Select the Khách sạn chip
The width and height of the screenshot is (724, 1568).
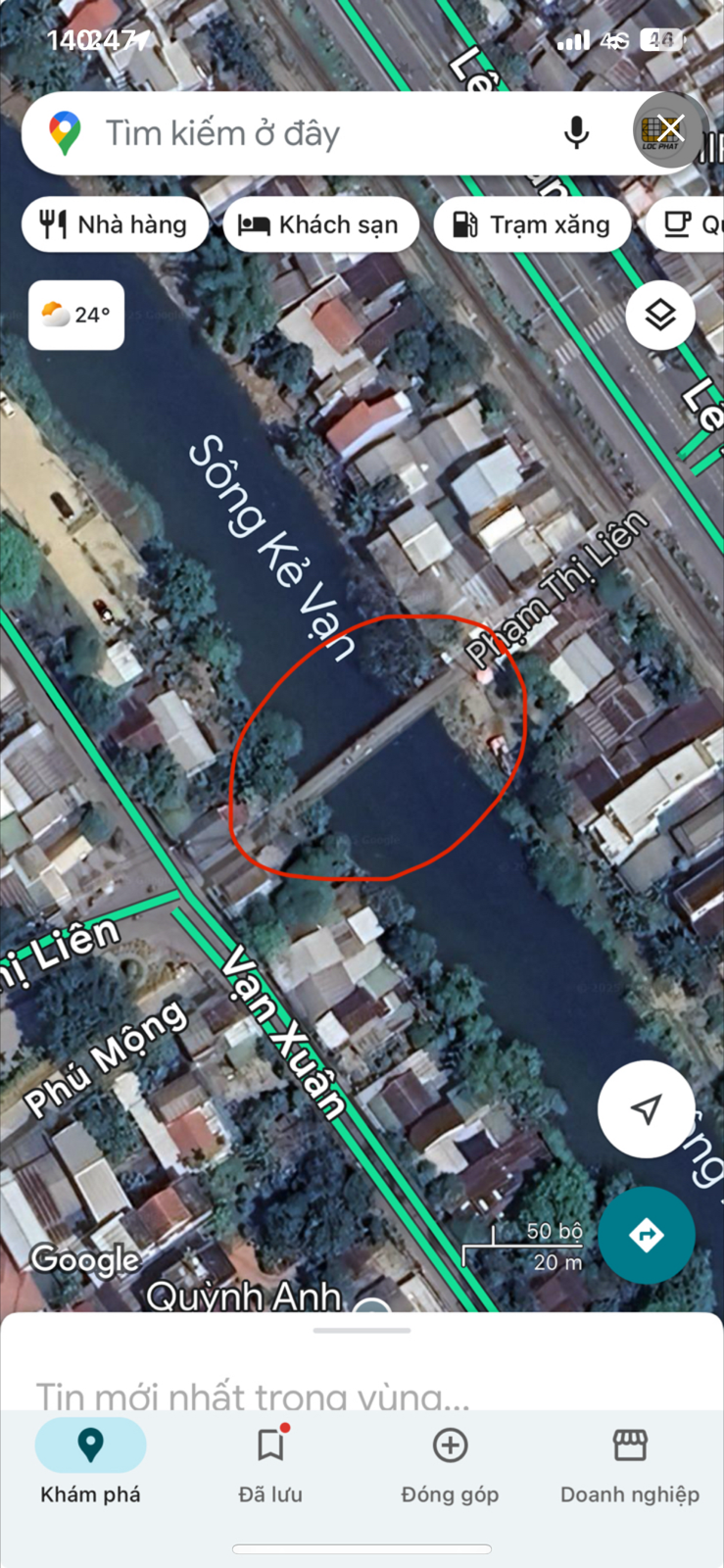[x=320, y=224]
